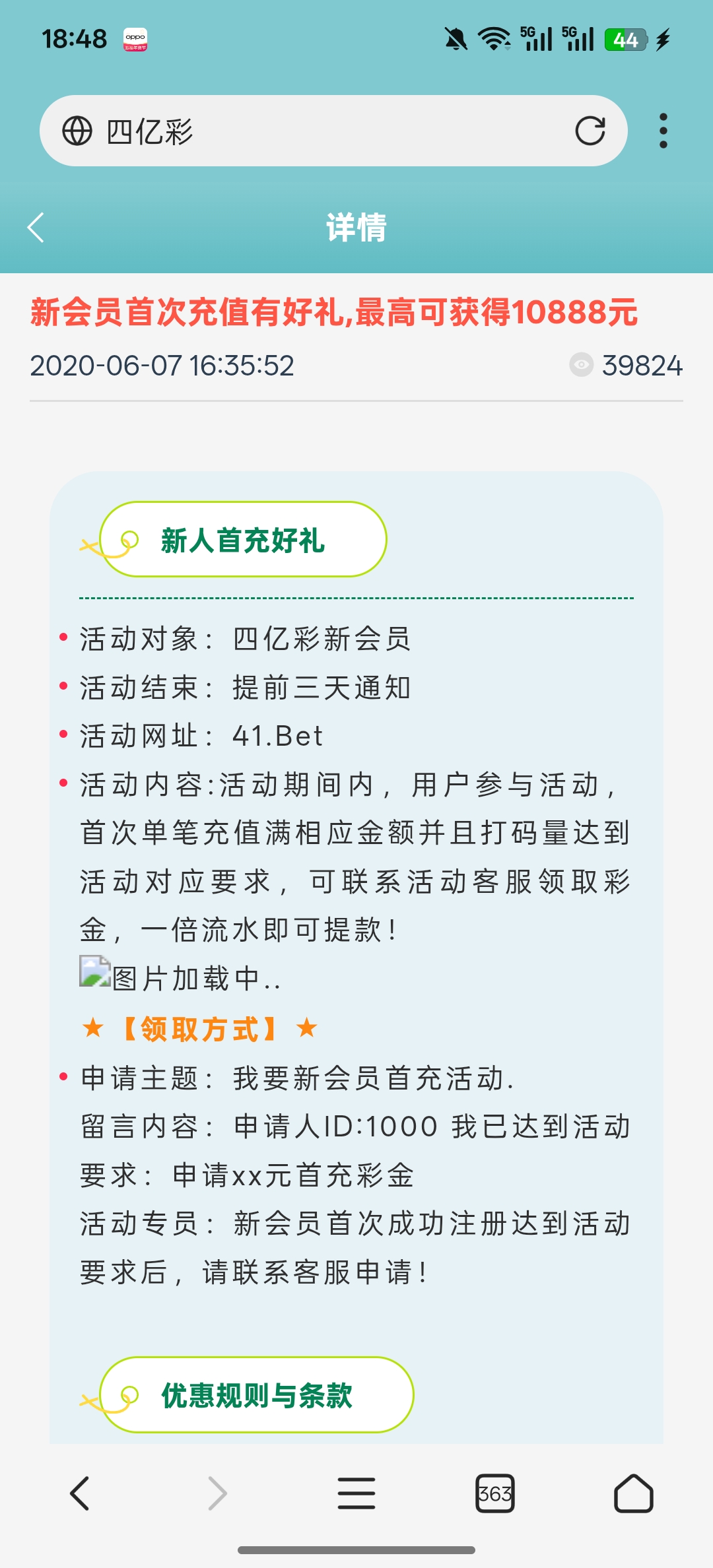Navigate back in browser toolbar
This screenshot has width=713, height=1568.
pos(80,1493)
